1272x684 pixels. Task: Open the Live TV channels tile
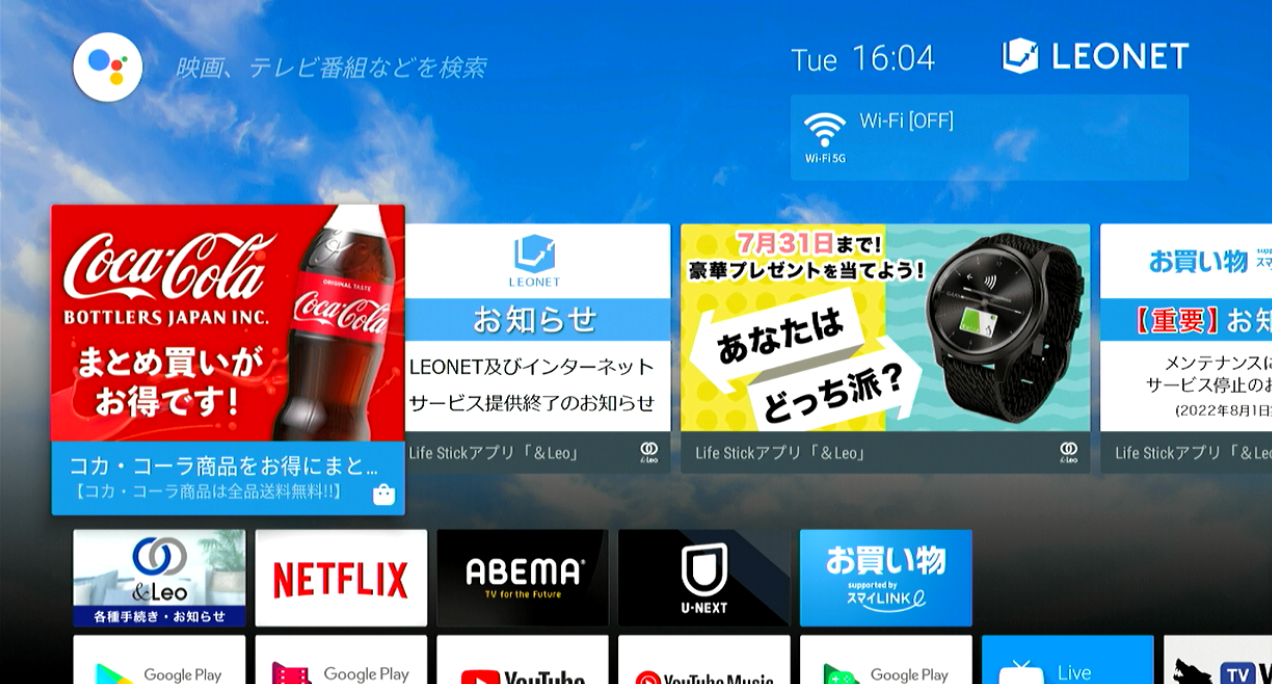(1067, 662)
